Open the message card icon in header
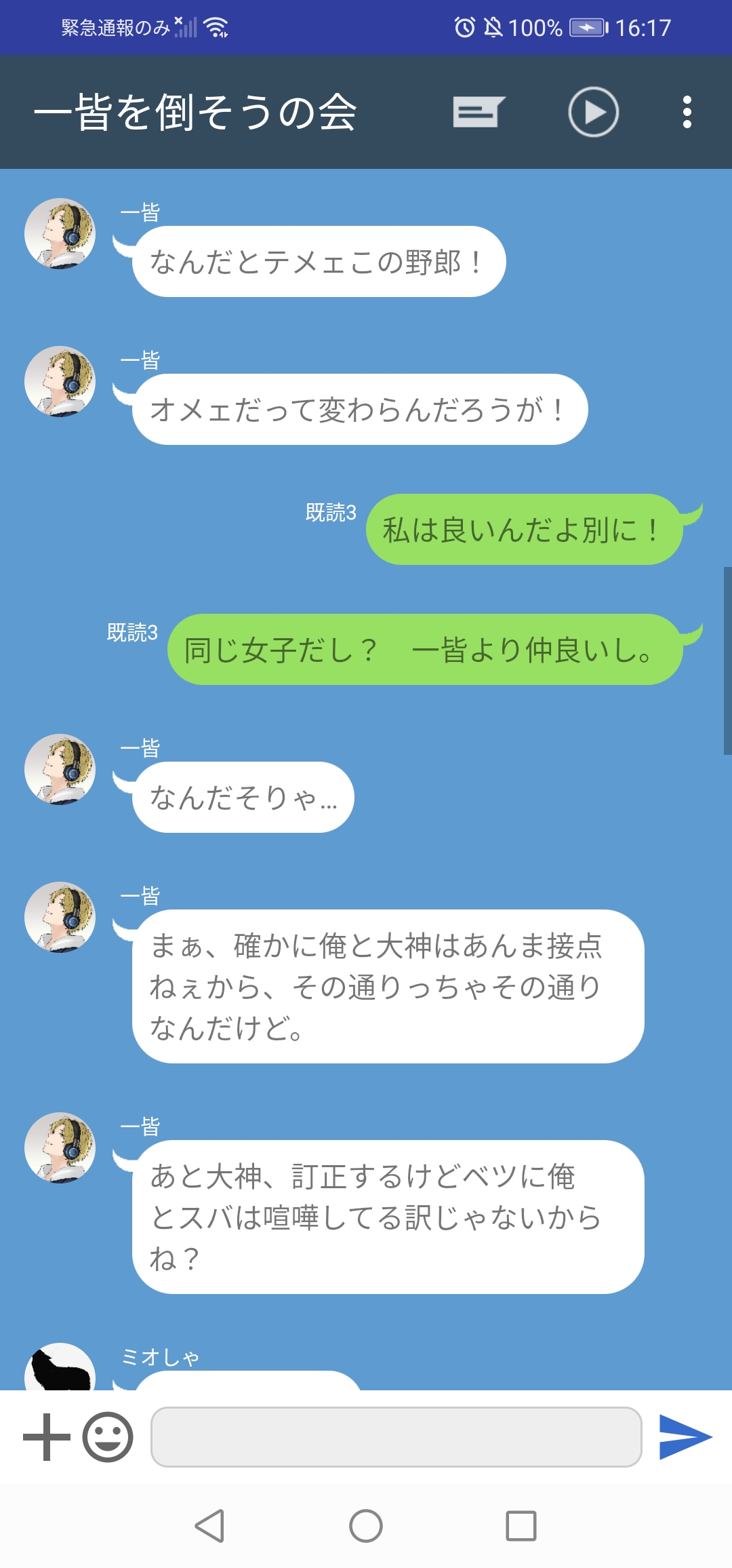 [479, 112]
